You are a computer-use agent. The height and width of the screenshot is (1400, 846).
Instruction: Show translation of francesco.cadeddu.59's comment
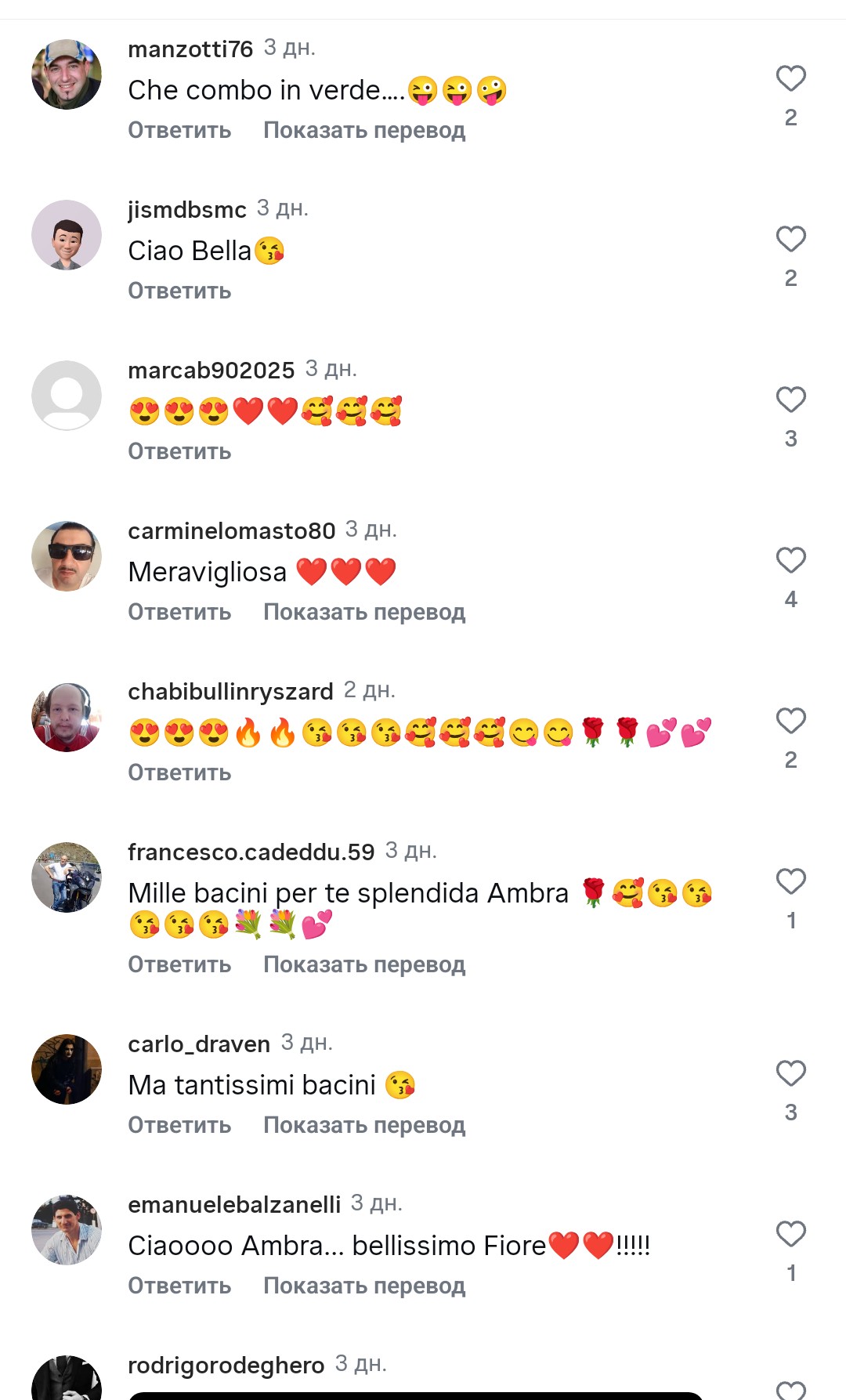[364, 964]
